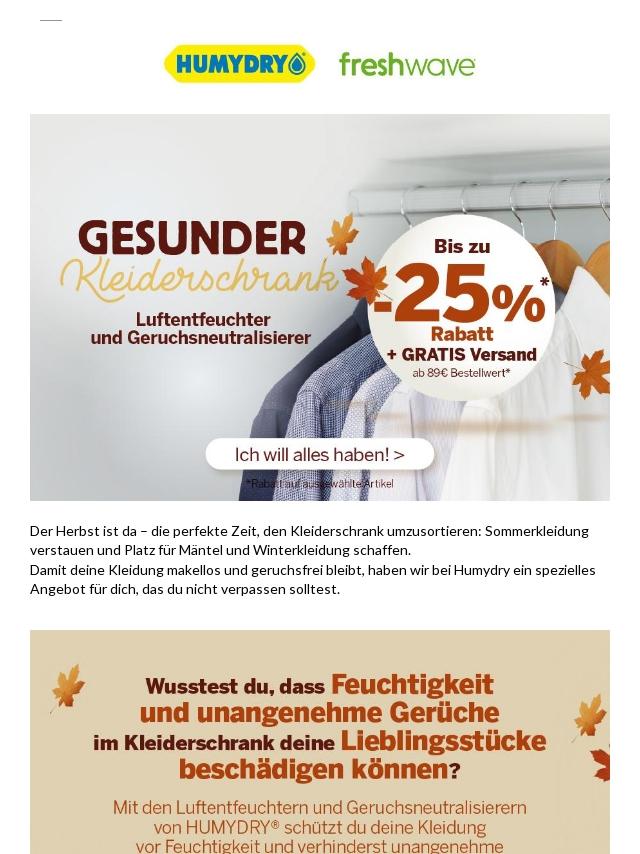This screenshot has width=640, height=854.
Task: Open the 'Wusstest du' Feuchtigkeit banner
Action: pyautogui.click(x=319, y=741)
